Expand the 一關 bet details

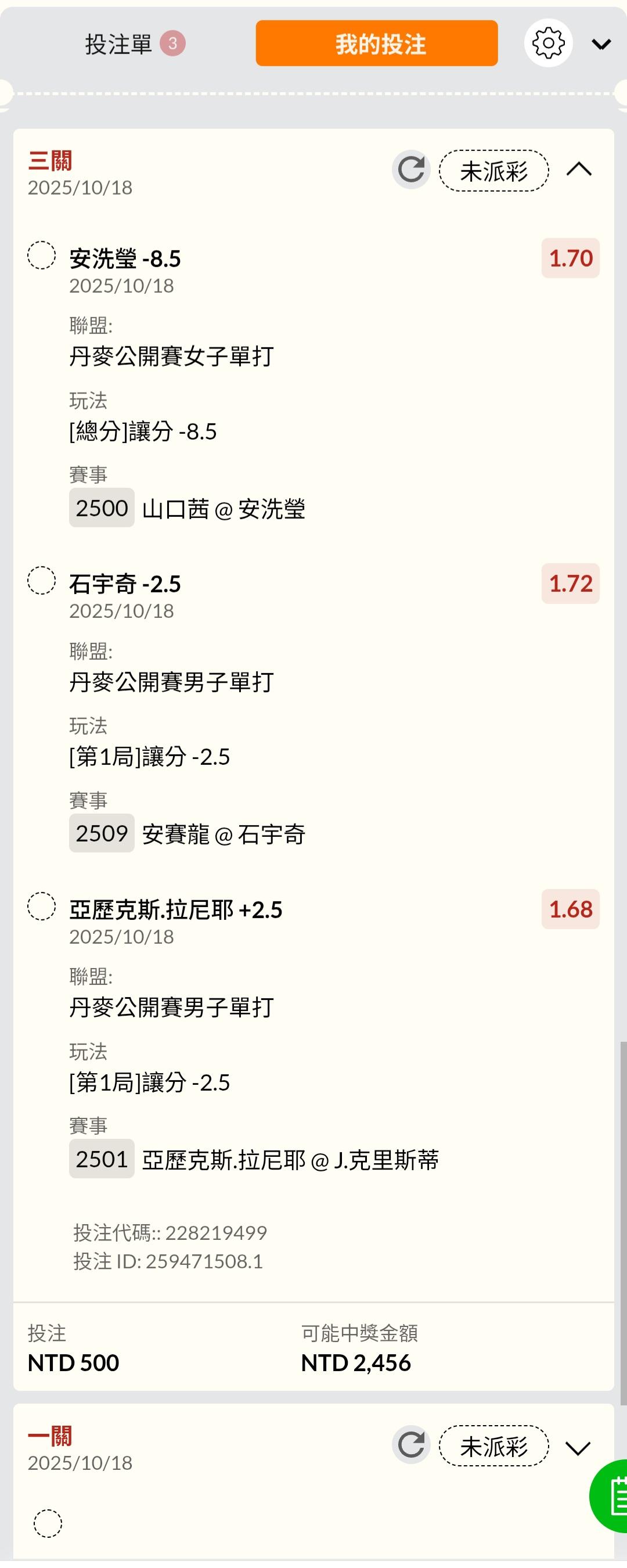point(578,1447)
